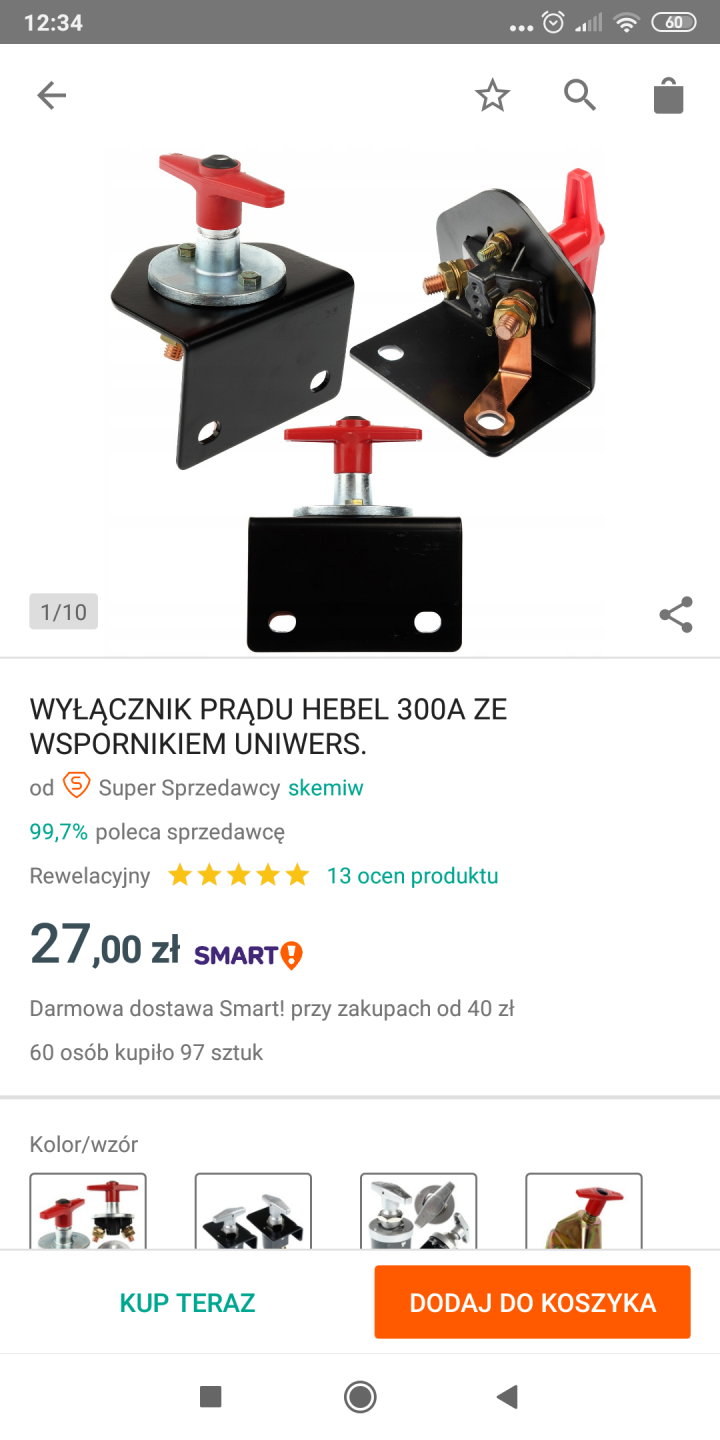Image resolution: width=720 pixels, height=1440 pixels.
Task: Select the red lever color variant
Action: (88, 1212)
